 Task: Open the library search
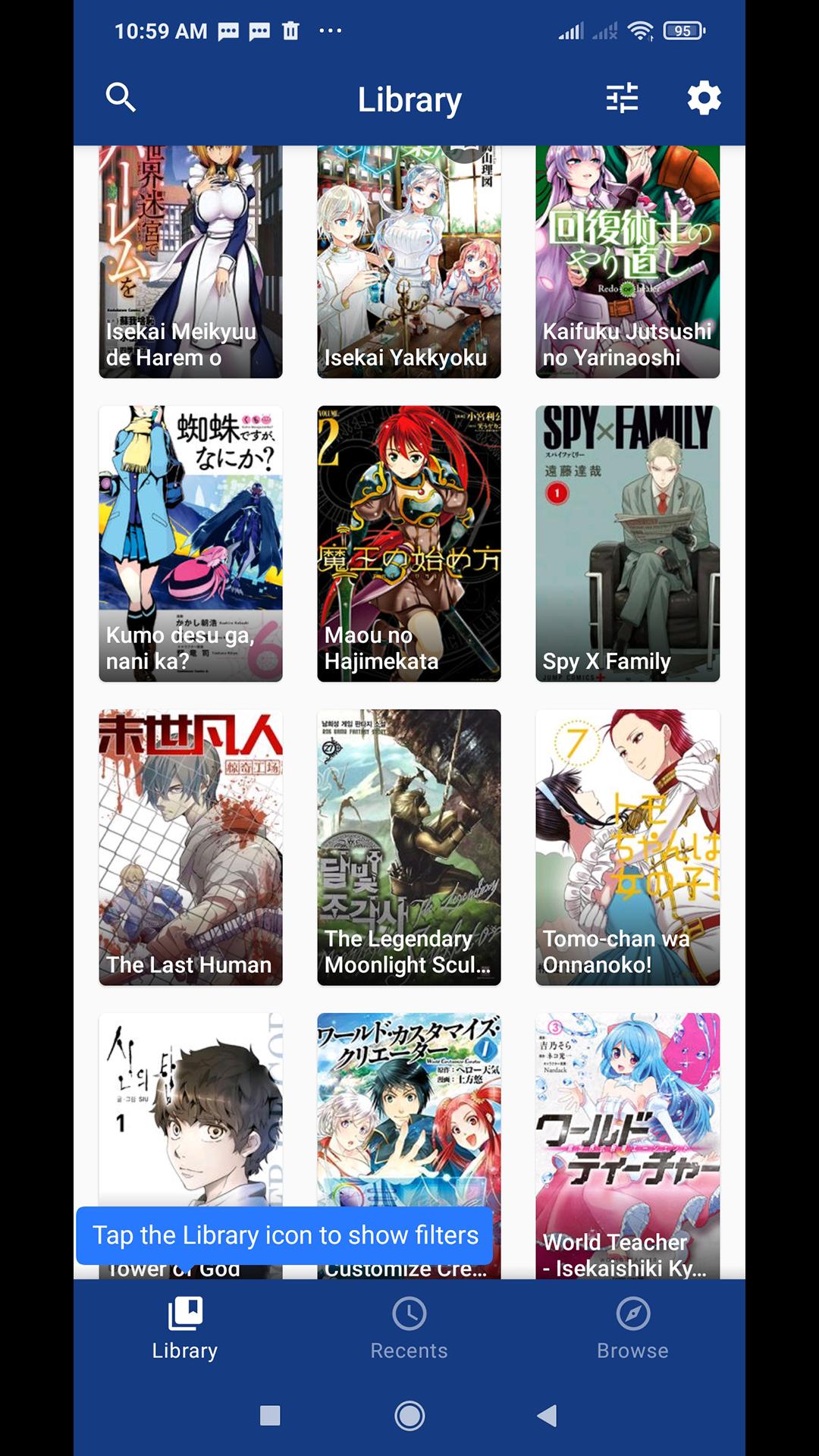121,98
